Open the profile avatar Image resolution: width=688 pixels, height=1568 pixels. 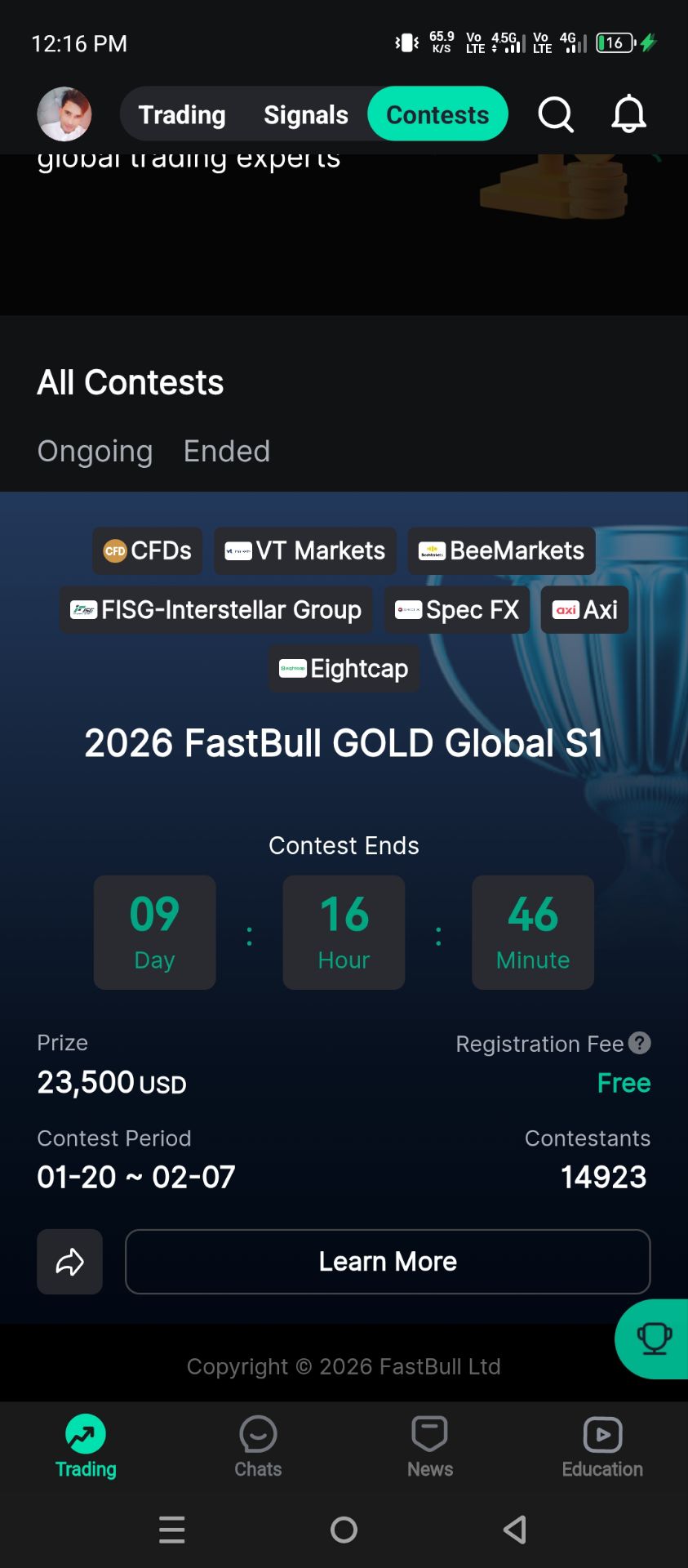[x=64, y=114]
